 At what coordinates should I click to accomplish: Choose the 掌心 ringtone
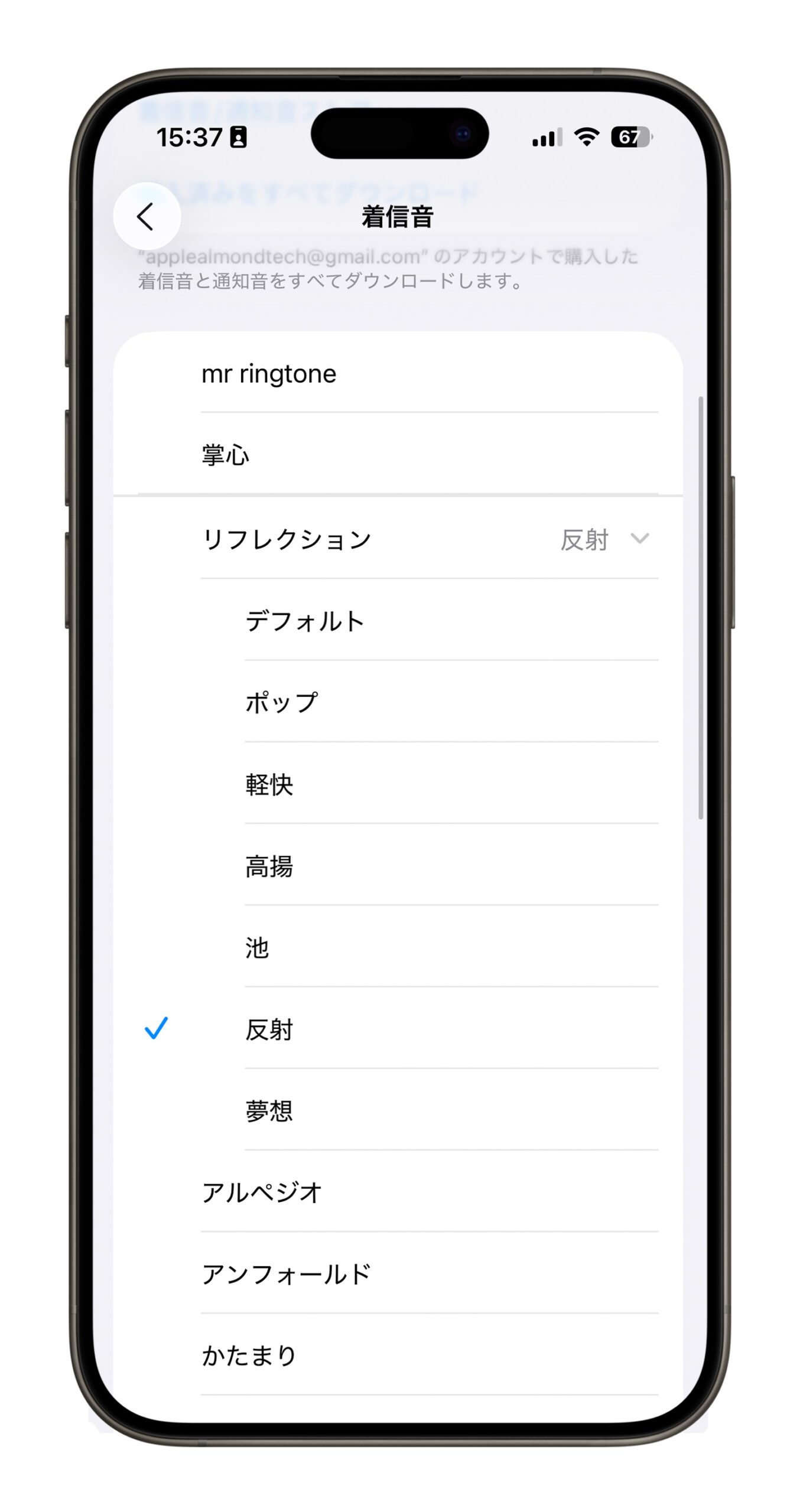(x=225, y=455)
